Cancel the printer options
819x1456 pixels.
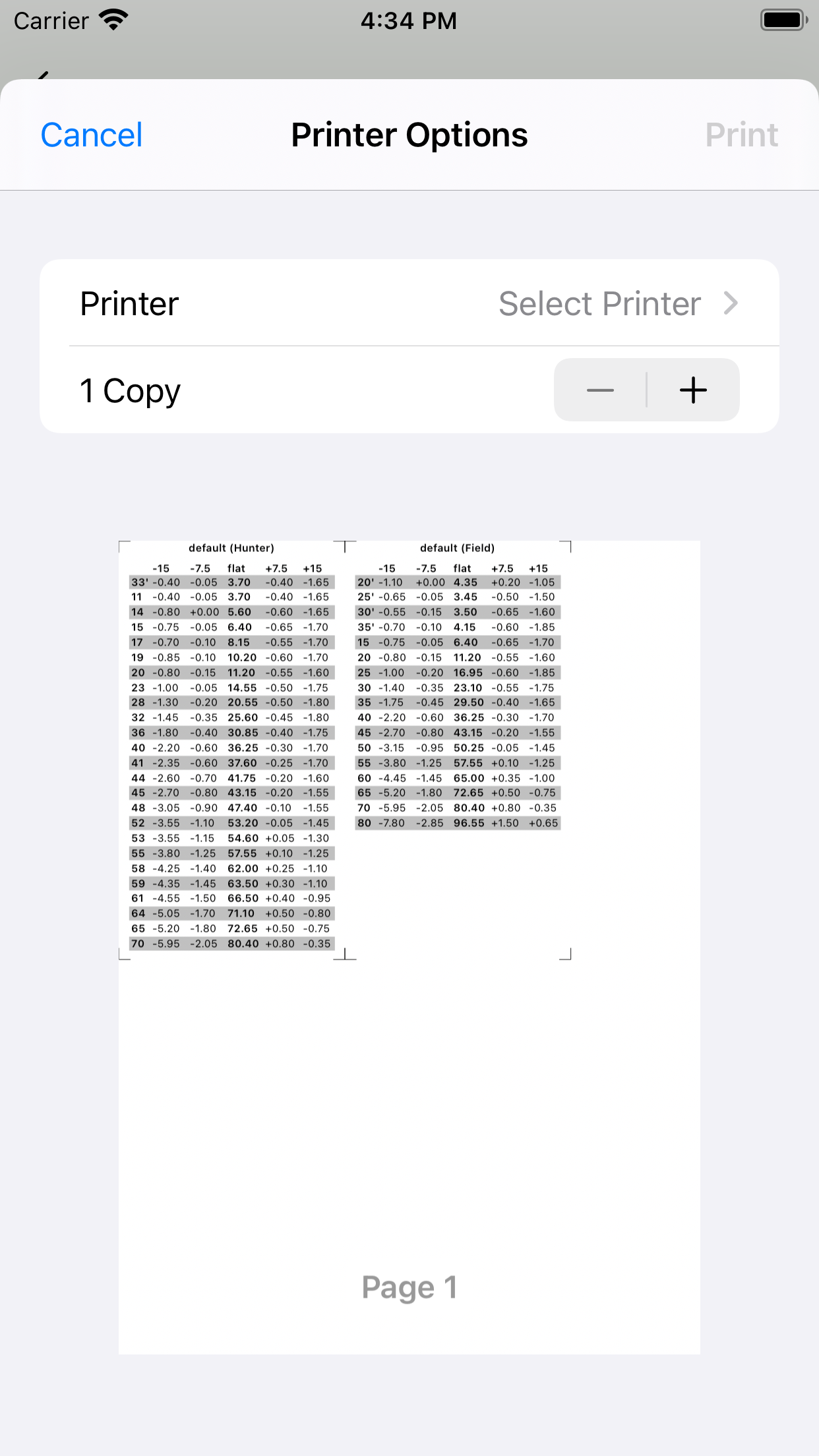(x=92, y=135)
